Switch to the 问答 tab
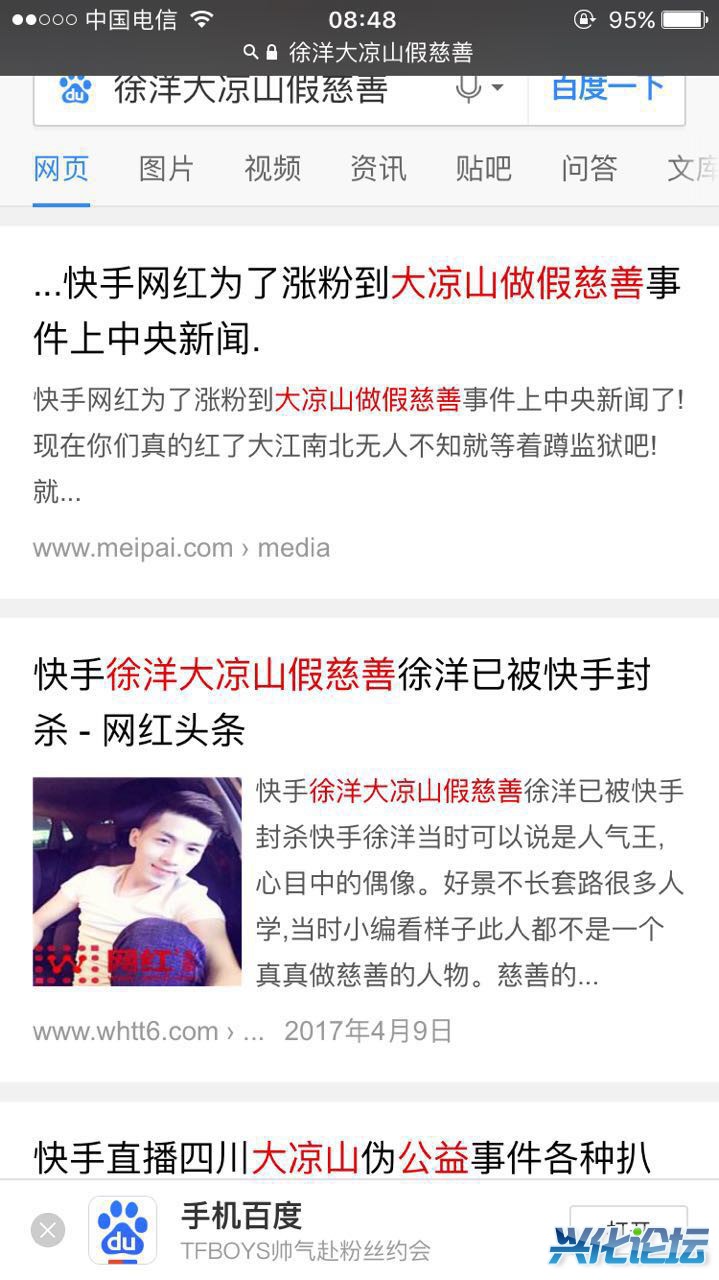 coord(589,168)
